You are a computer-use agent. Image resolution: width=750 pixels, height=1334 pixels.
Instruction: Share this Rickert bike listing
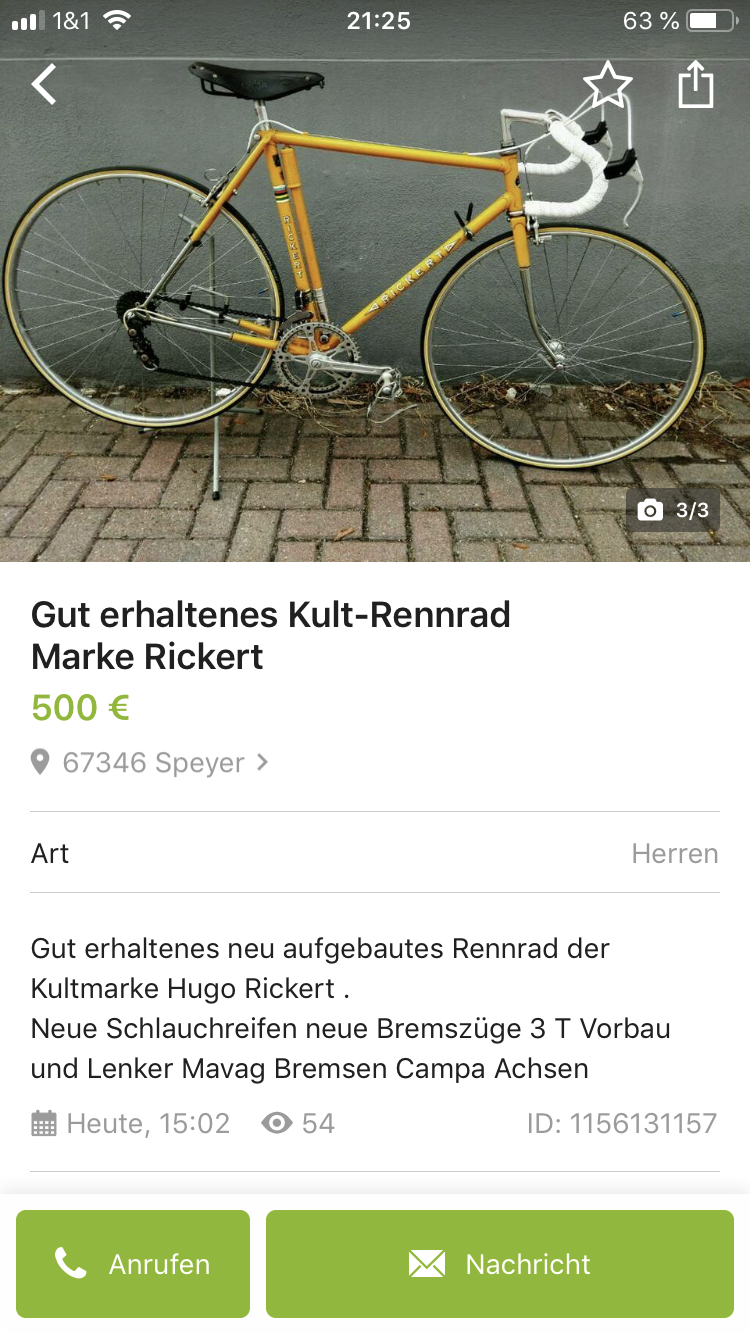click(696, 85)
